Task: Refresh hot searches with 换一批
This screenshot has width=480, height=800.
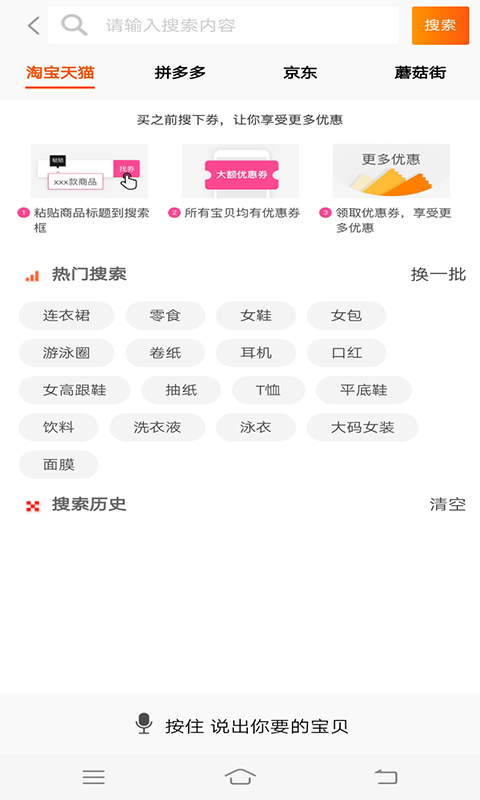Action: [438, 274]
